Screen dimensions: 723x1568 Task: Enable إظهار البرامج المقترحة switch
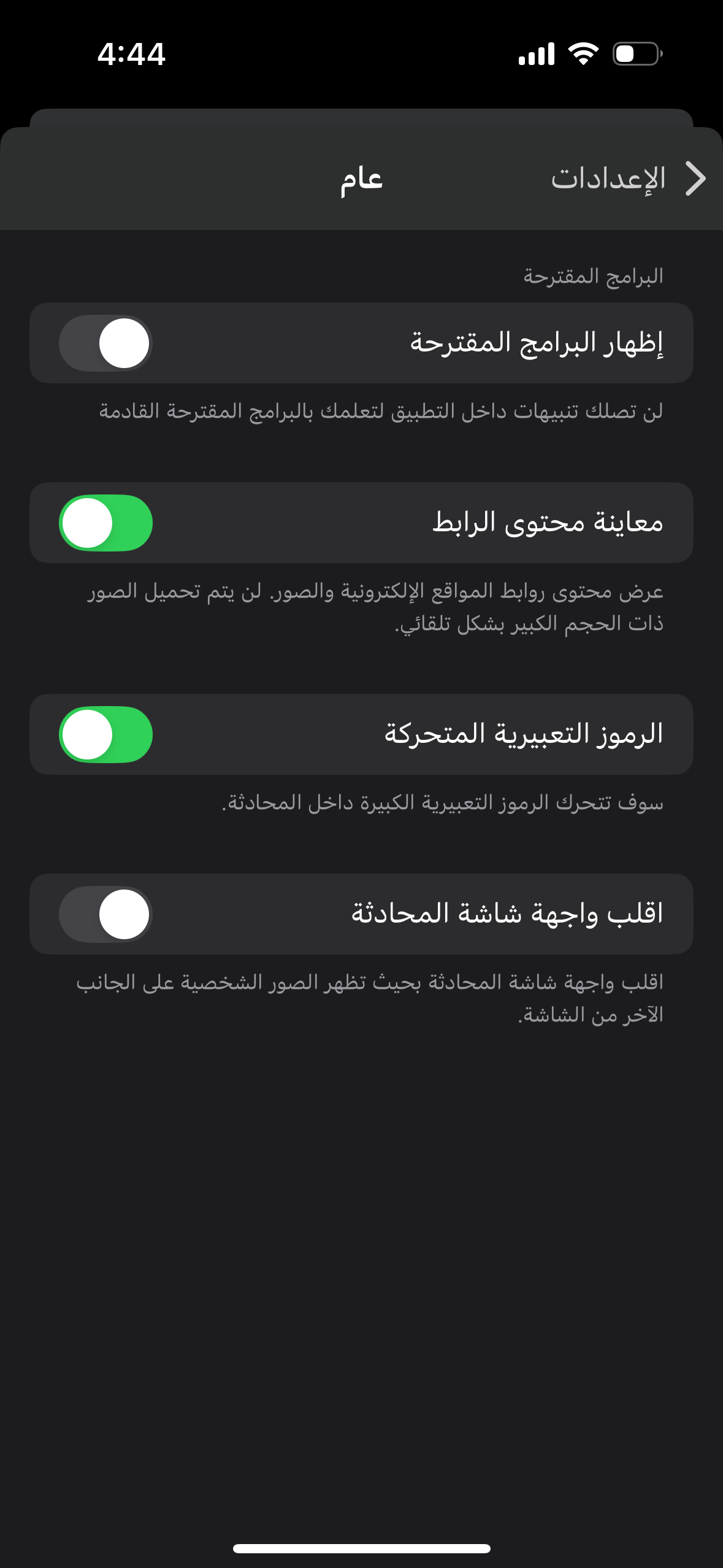click(105, 343)
